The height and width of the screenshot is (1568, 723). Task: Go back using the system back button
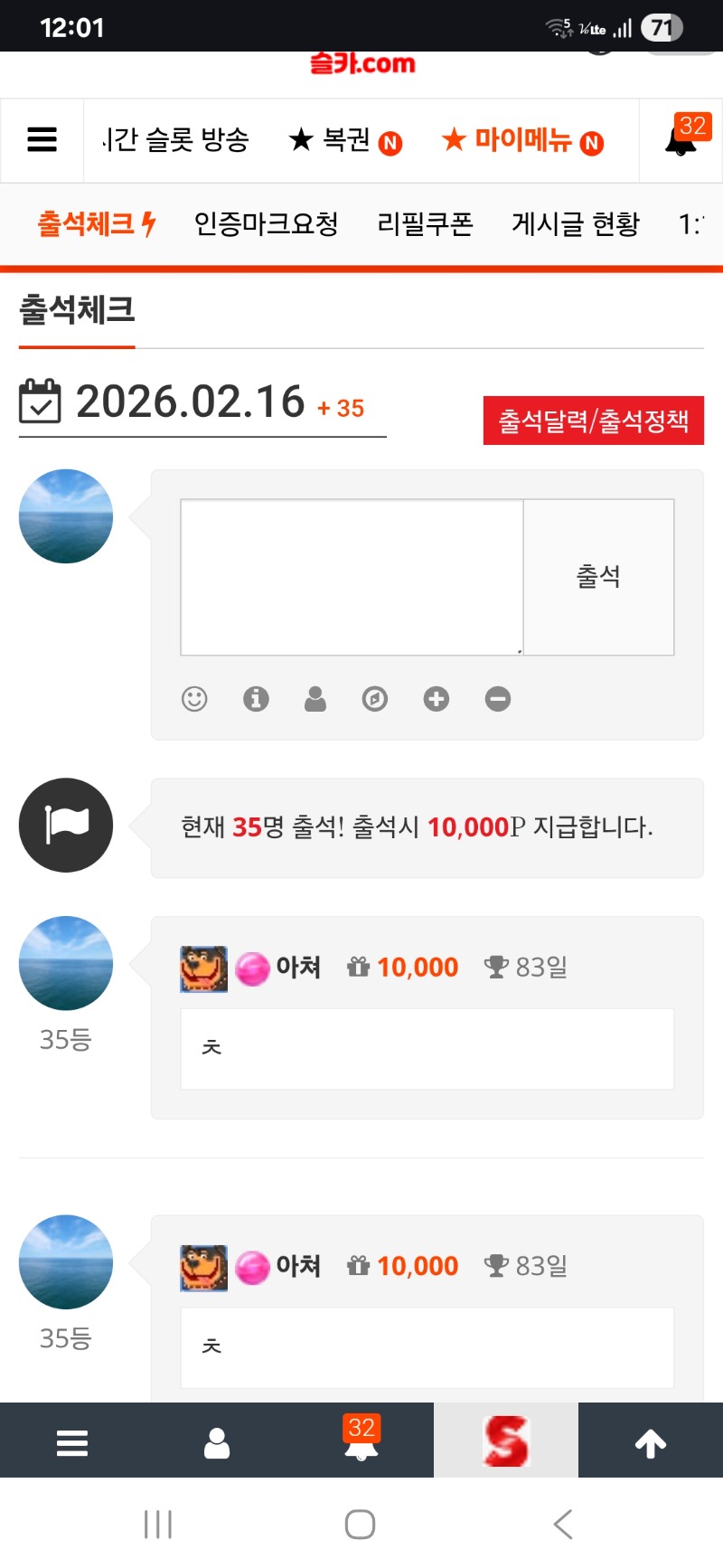tap(563, 1525)
